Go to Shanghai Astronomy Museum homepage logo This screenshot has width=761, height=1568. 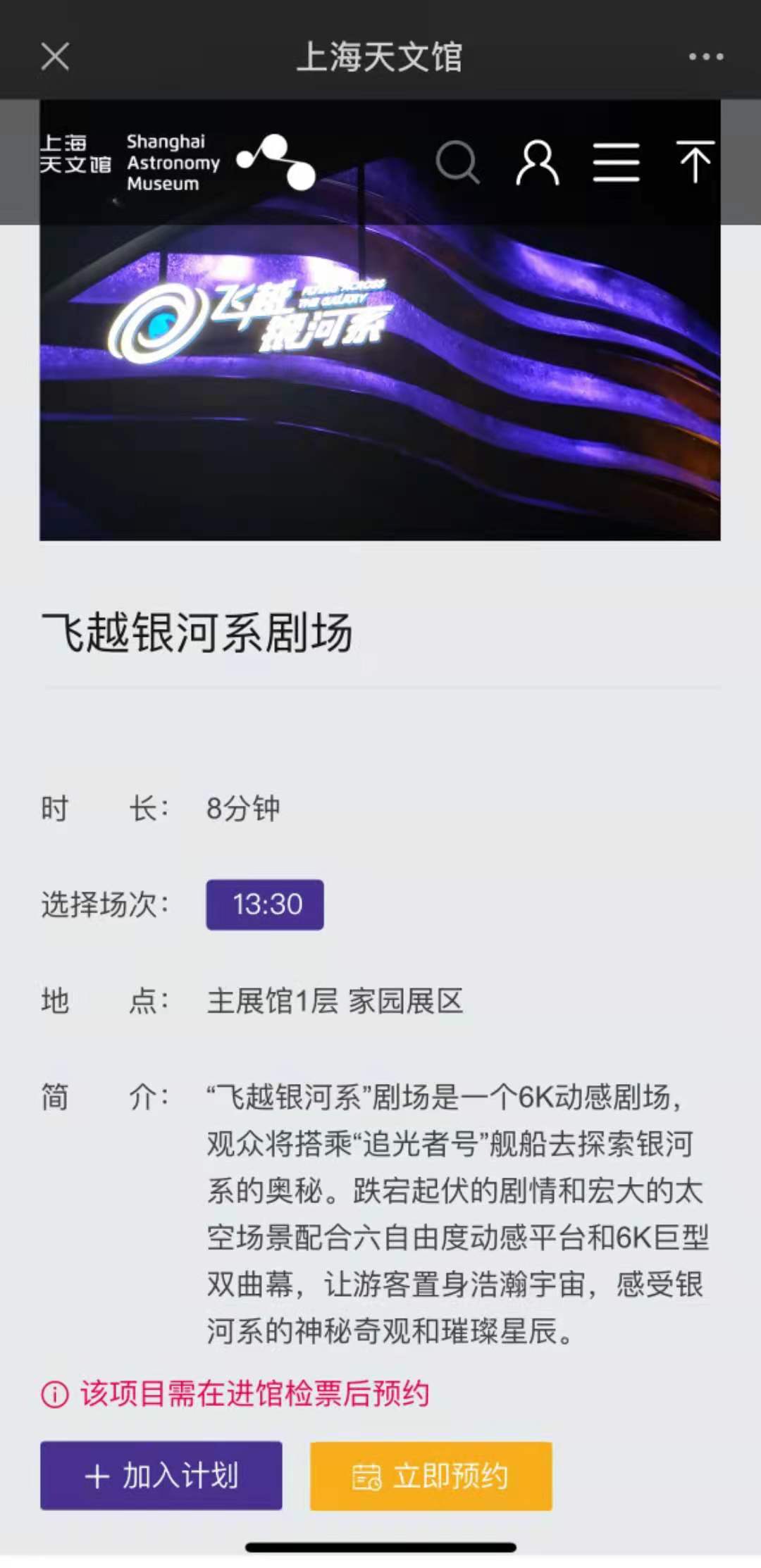tap(176, 162)
